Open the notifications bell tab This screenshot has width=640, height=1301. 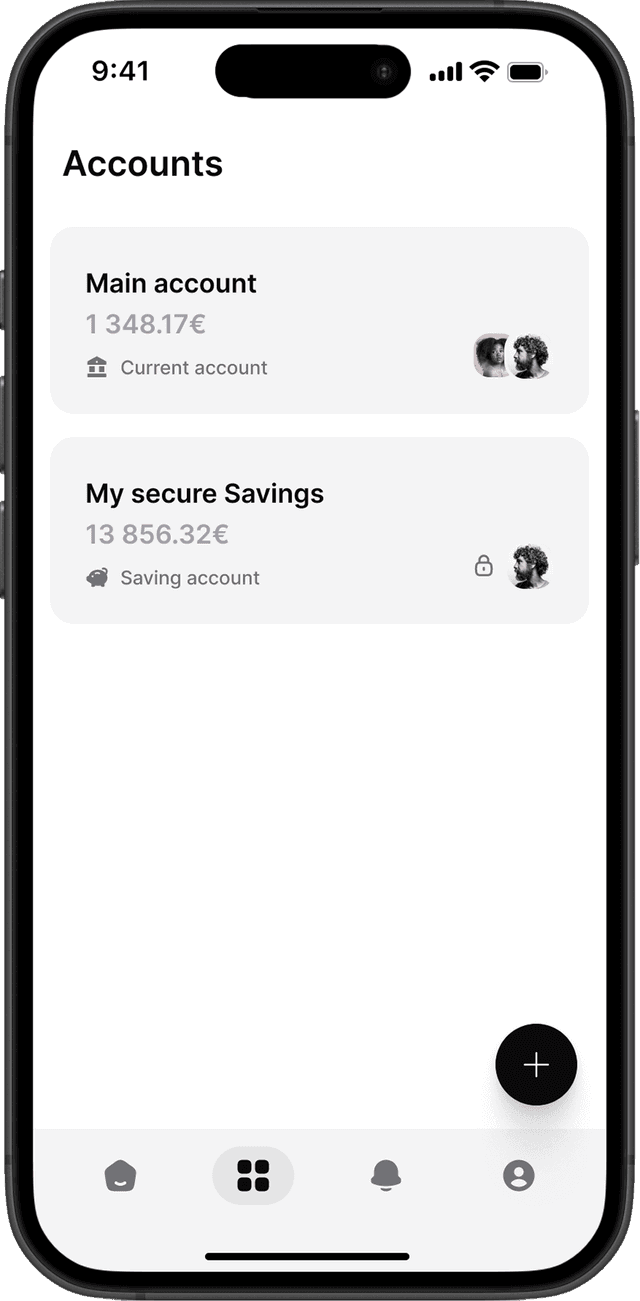coord(386,1176)
